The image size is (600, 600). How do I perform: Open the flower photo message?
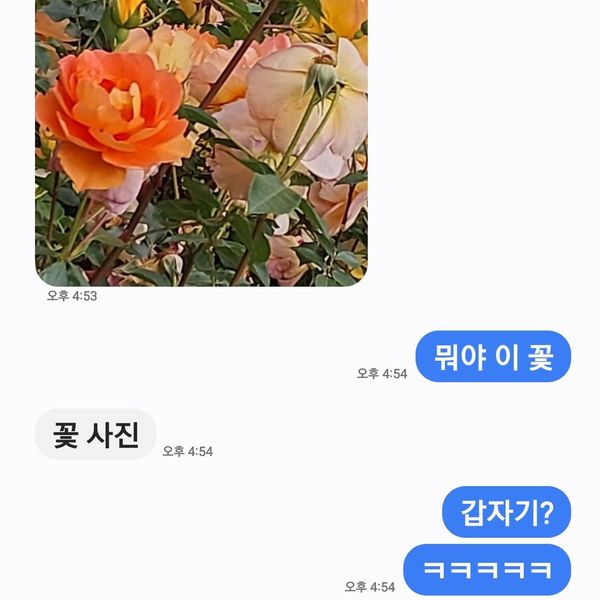tap(201, 140)
